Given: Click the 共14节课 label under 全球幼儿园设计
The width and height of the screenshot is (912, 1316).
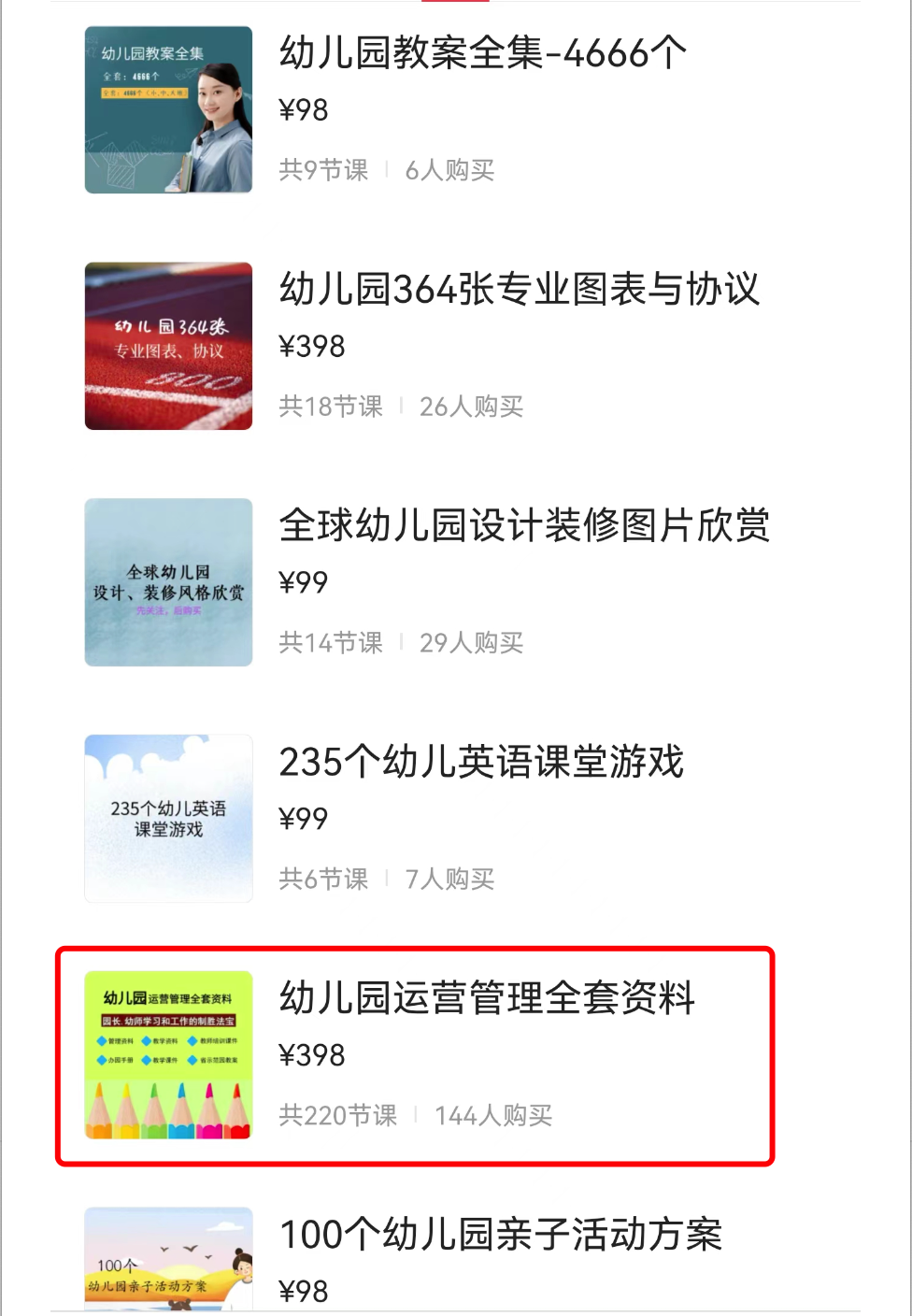Looking at the screenshot, I should click(331, 642).
